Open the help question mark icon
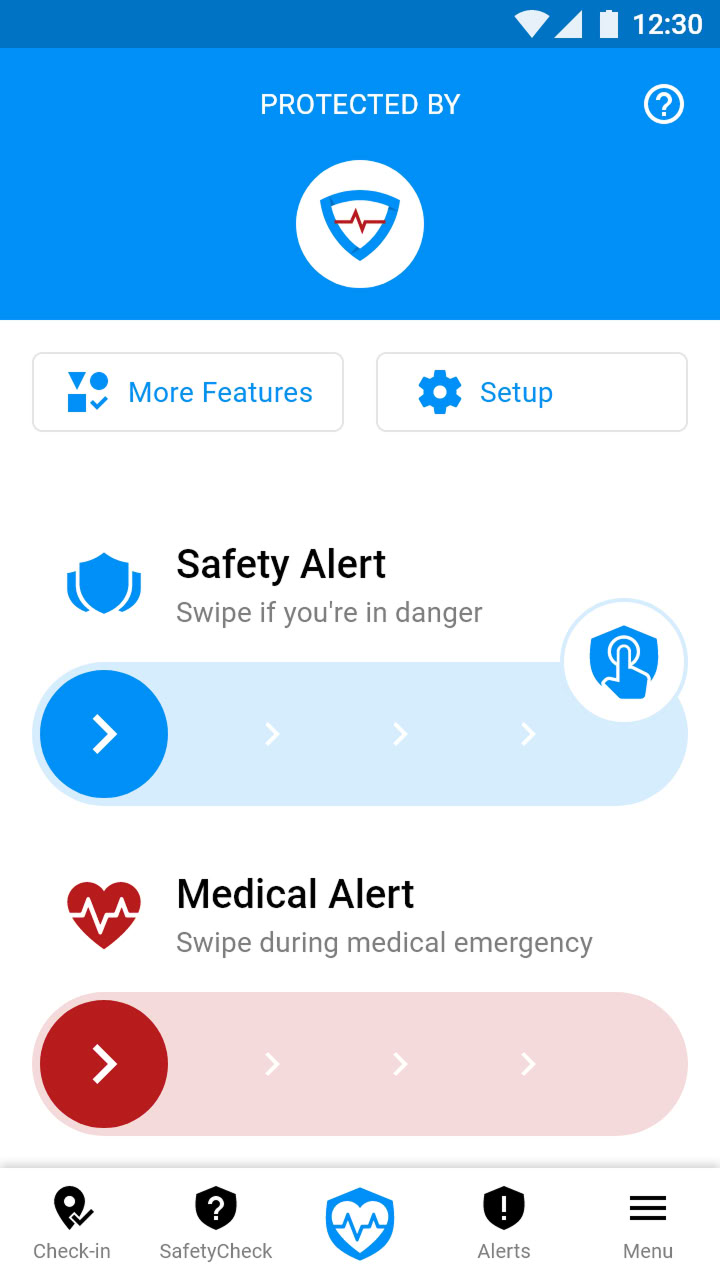Image resolution: width=720 pixels, height=1280 pixels. (x=664, y=104)
